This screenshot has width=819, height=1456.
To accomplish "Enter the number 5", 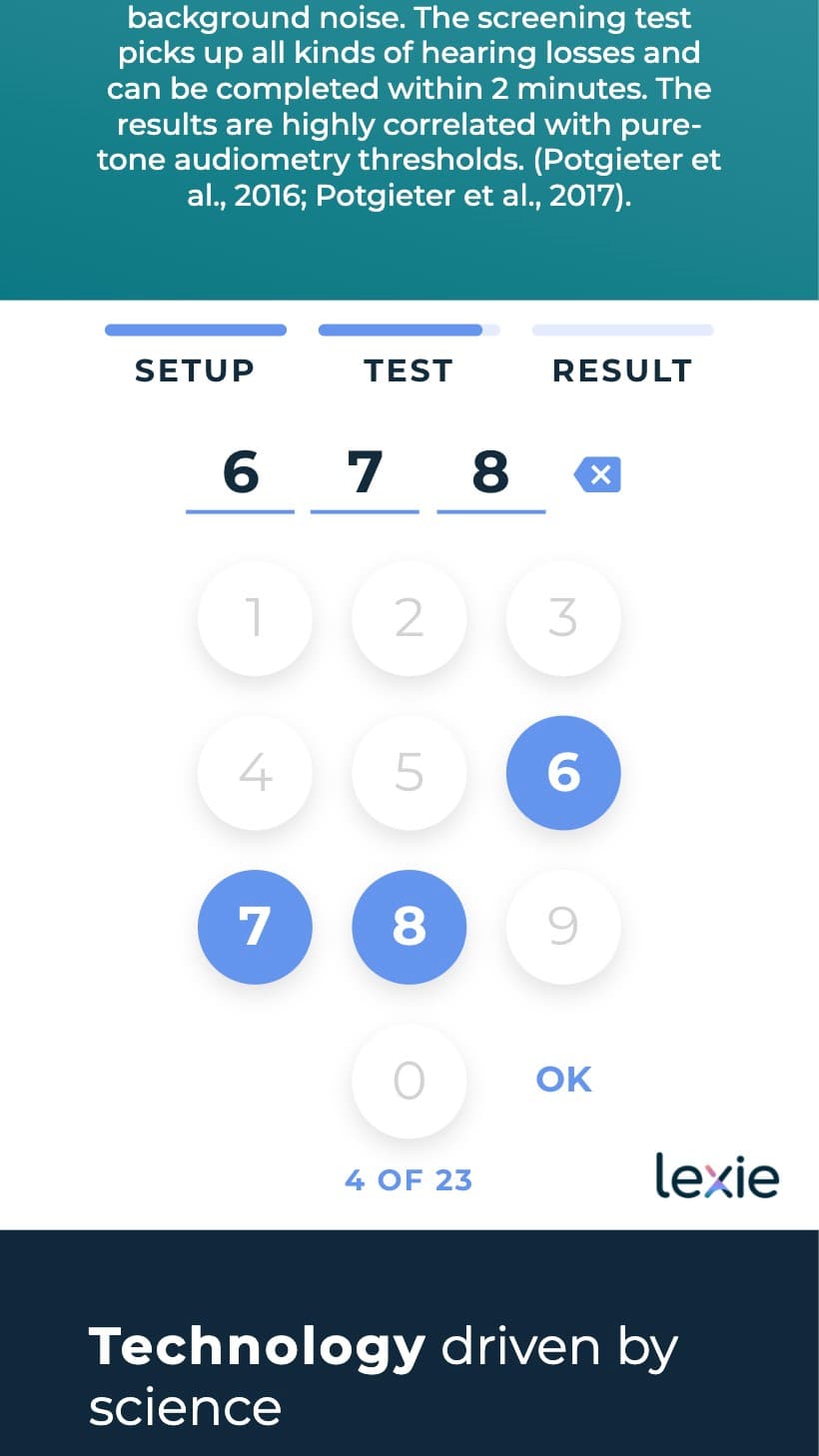I will pyautogui.click(x=409, y=773).
